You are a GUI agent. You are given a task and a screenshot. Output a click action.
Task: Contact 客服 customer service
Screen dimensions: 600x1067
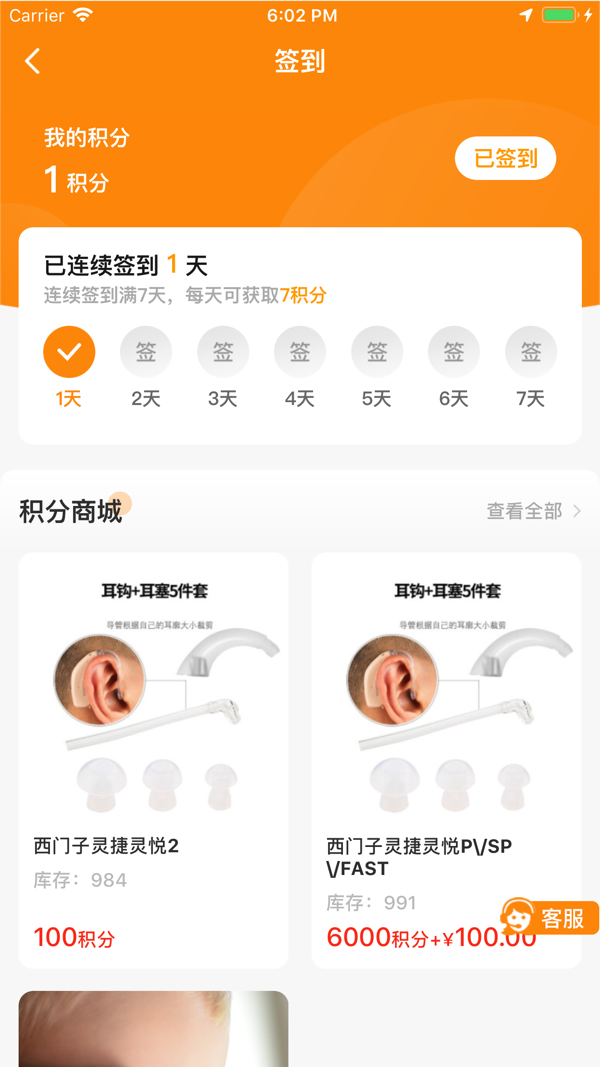(550, 917)
